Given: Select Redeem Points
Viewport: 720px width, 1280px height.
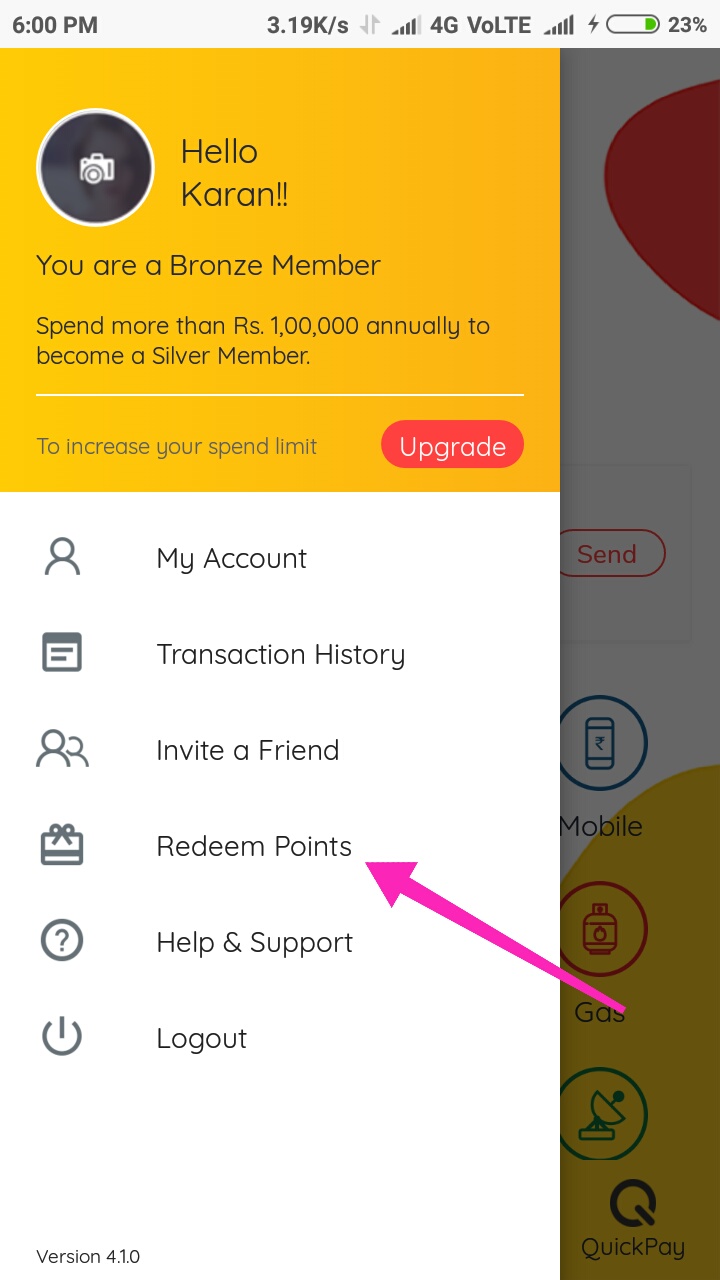Looking at the screenshot, I should tap(254, 846).
